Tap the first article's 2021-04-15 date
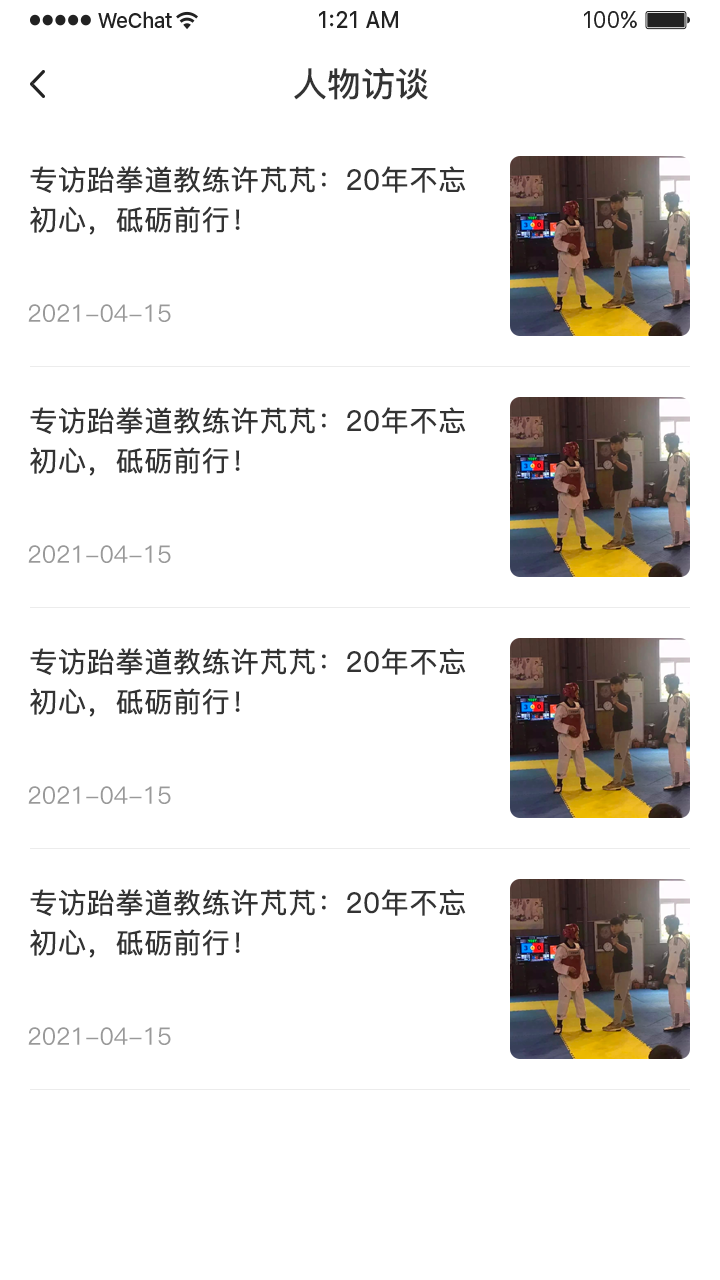720x1280 pixels. tap(100, 313)
